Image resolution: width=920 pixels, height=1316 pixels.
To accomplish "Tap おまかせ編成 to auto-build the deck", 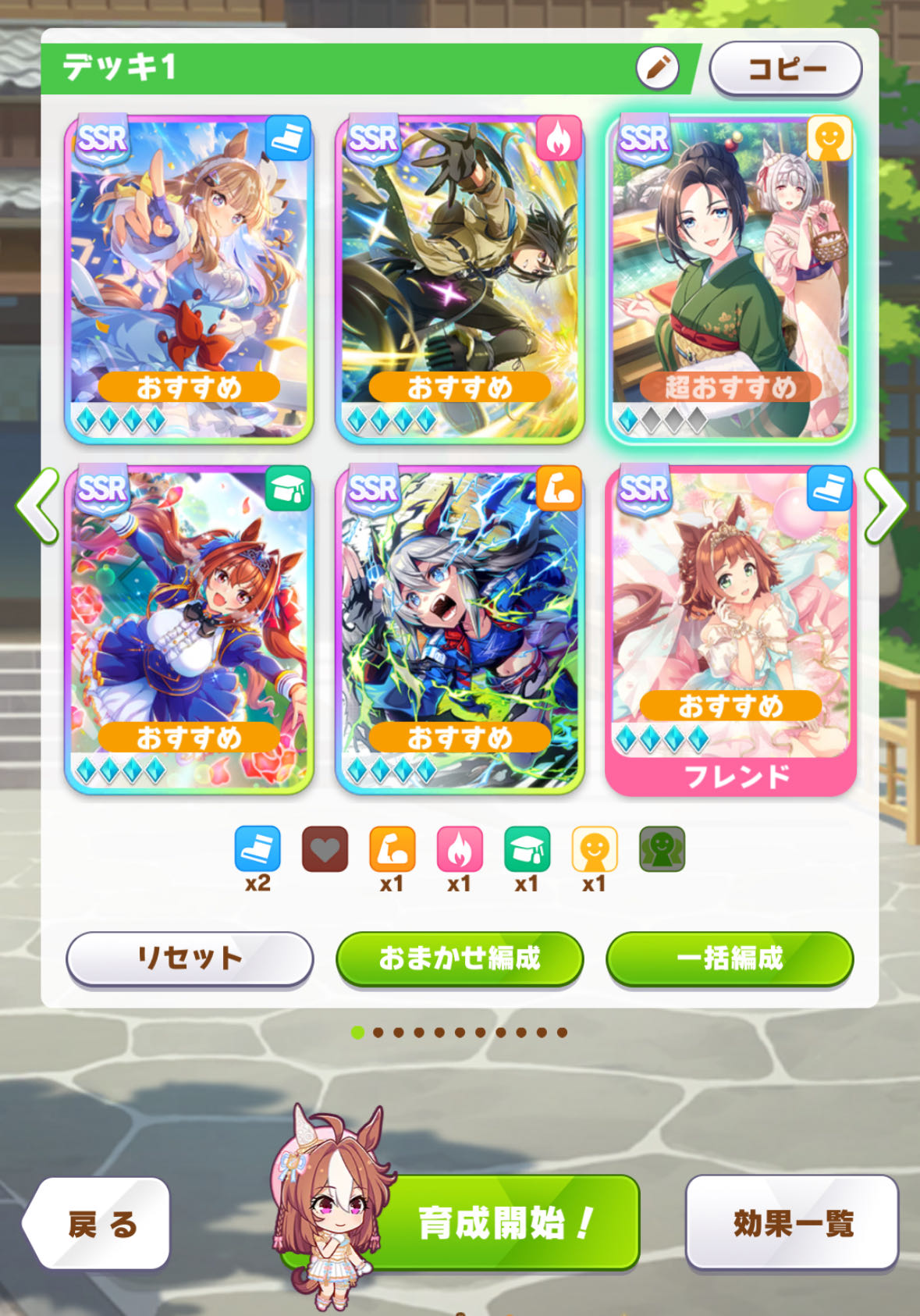I will (x=460, y=958).
